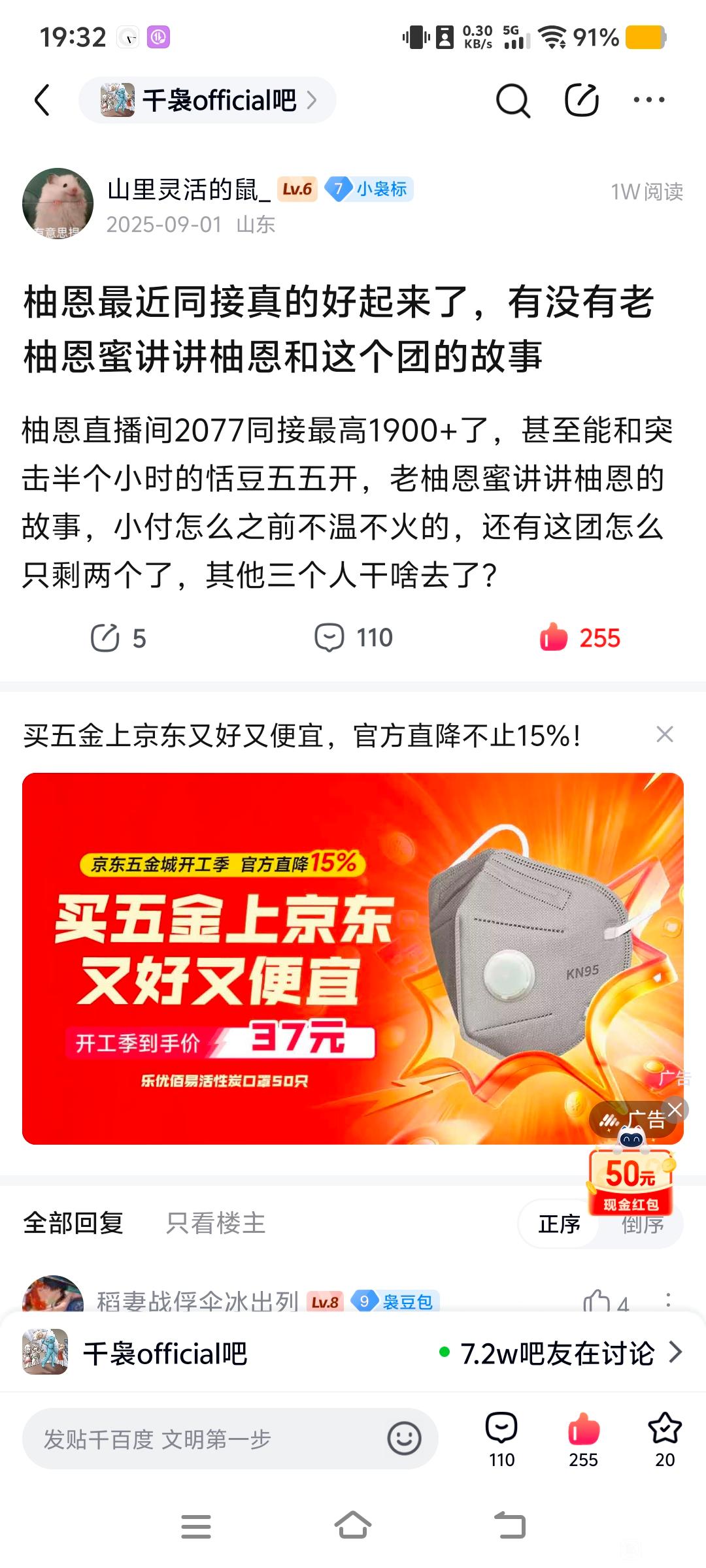Open the emoji picker in the reply box
Viewport: 706px width, 1568px height.
point(404,1439)
